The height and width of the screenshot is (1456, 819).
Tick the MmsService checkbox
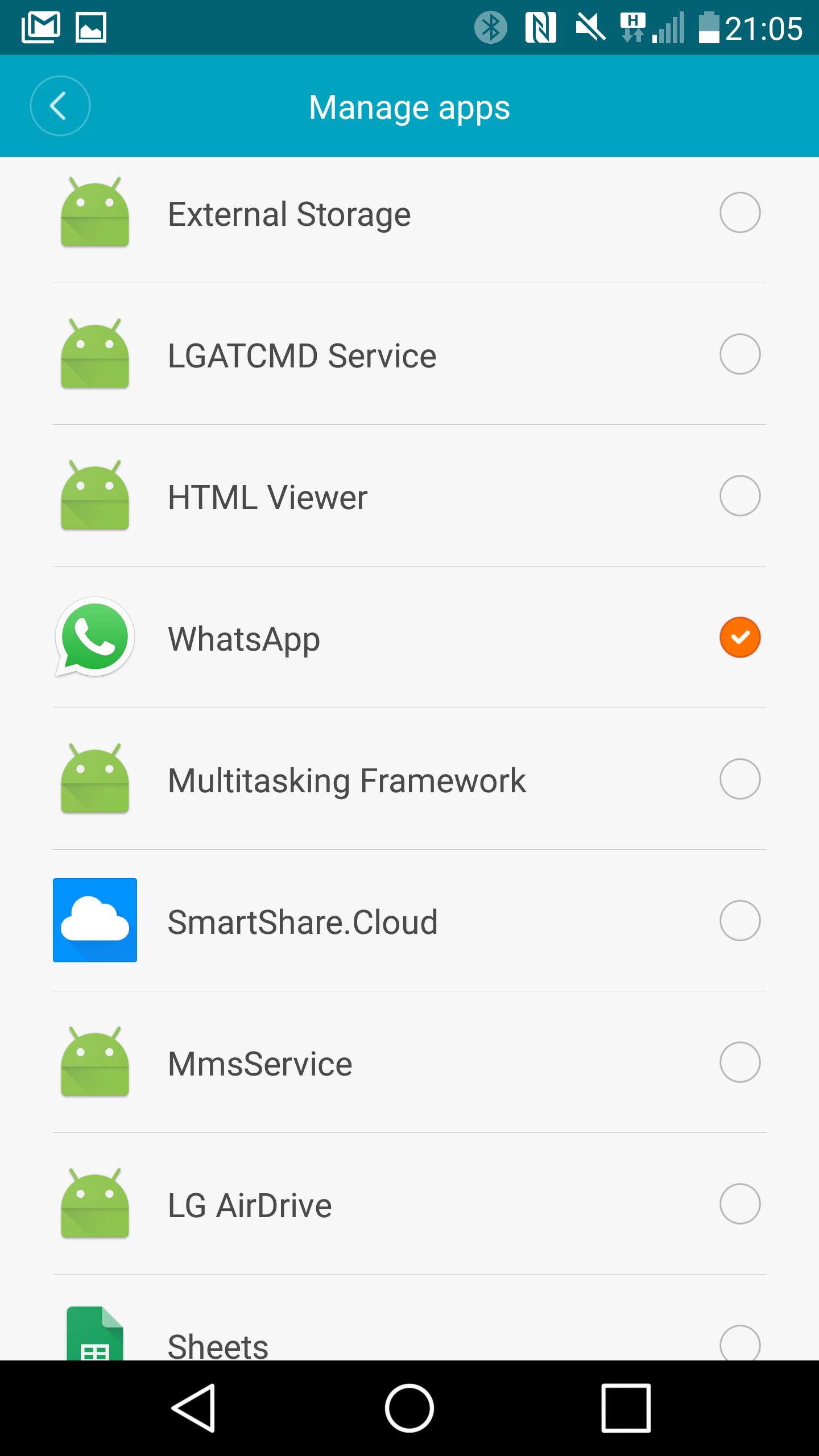coord(739,1062)
